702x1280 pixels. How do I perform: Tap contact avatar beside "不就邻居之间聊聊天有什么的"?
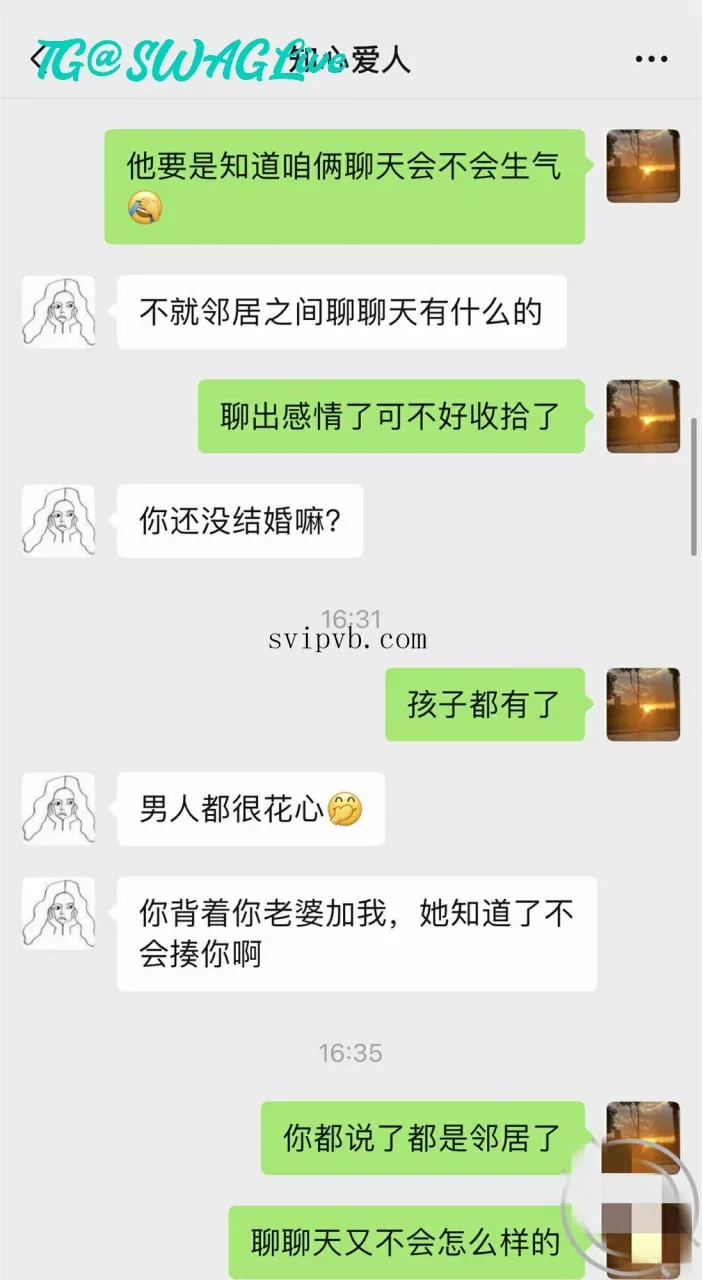click(58, 312)
